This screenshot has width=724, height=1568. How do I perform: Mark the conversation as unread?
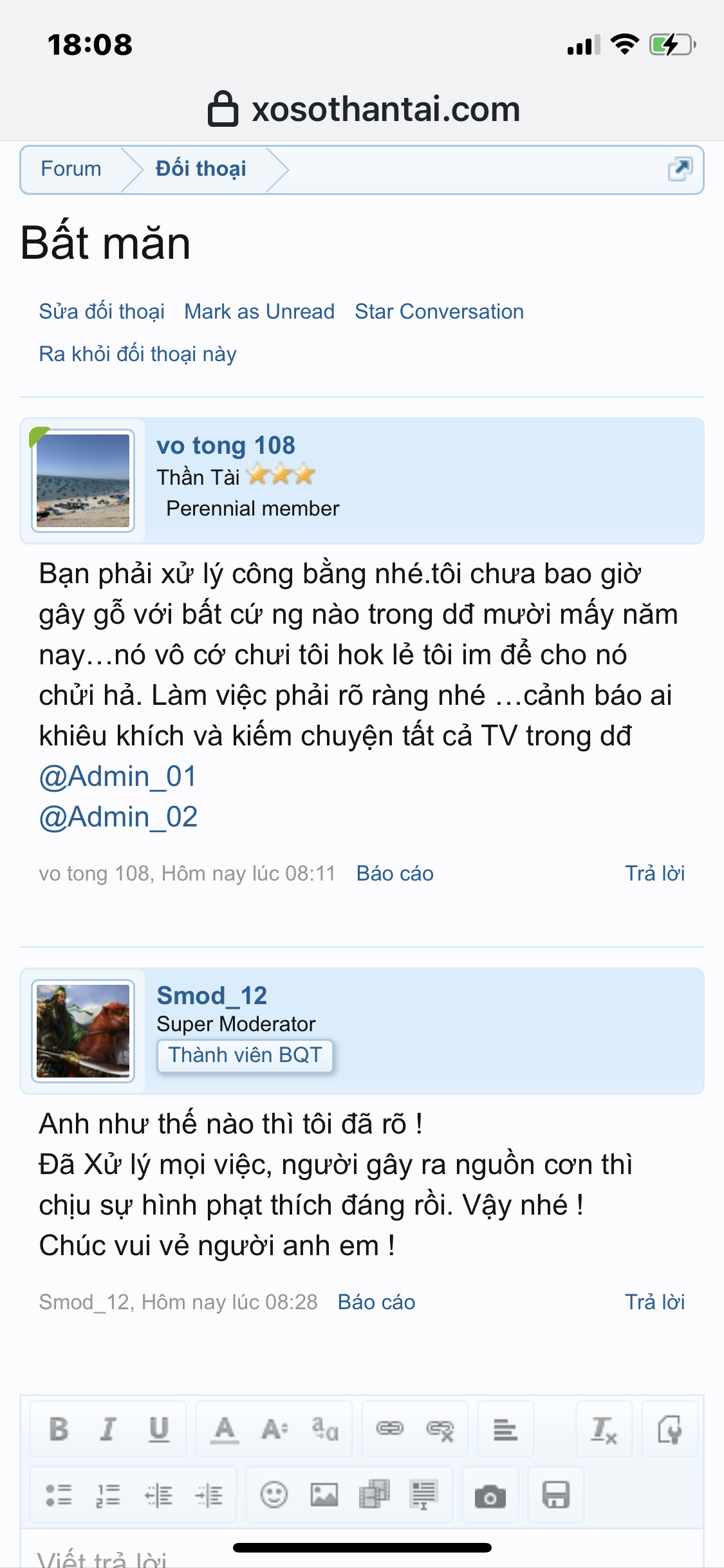[259, 312]
